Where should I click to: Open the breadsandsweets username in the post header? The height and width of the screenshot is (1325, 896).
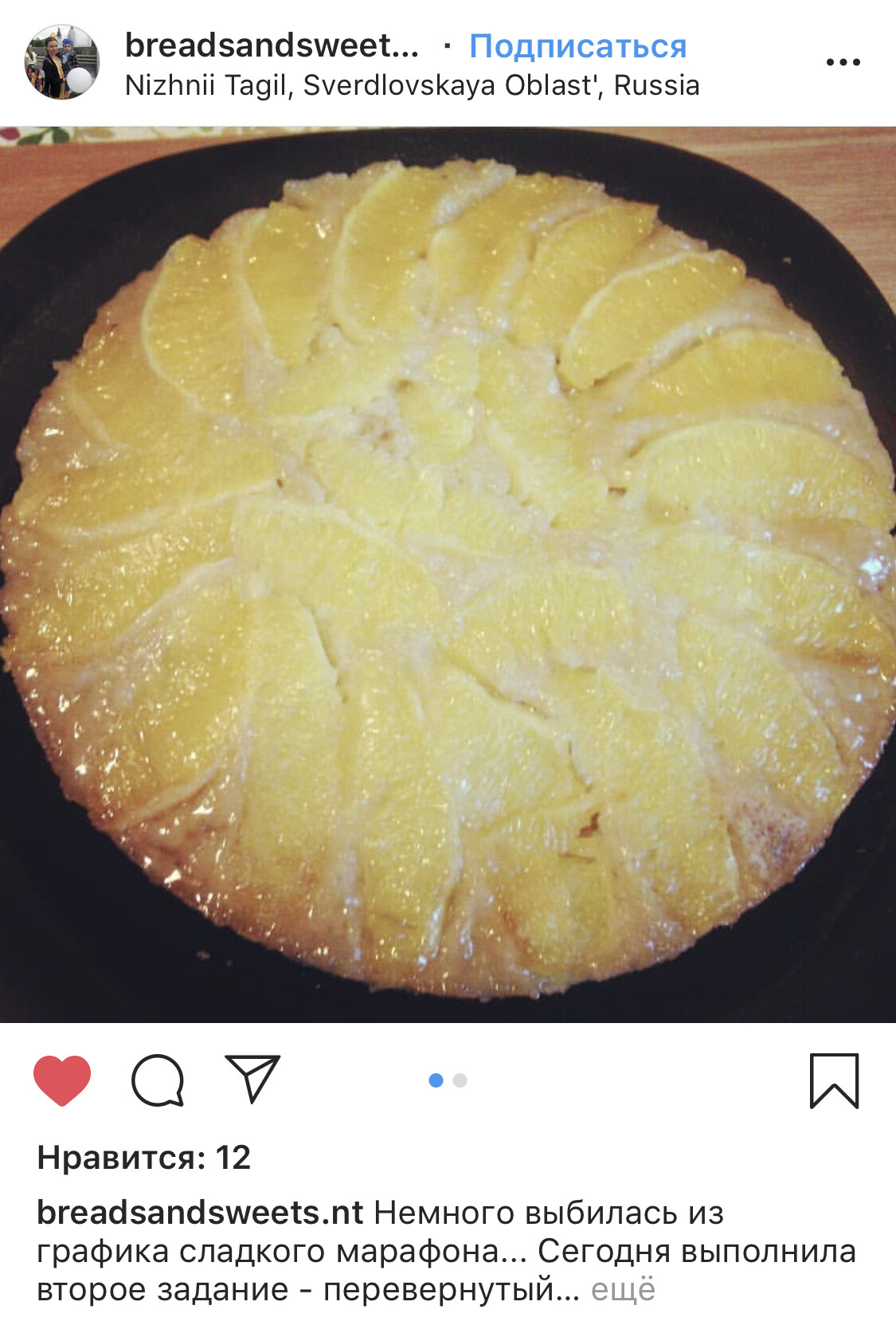[x=272, y=45]
